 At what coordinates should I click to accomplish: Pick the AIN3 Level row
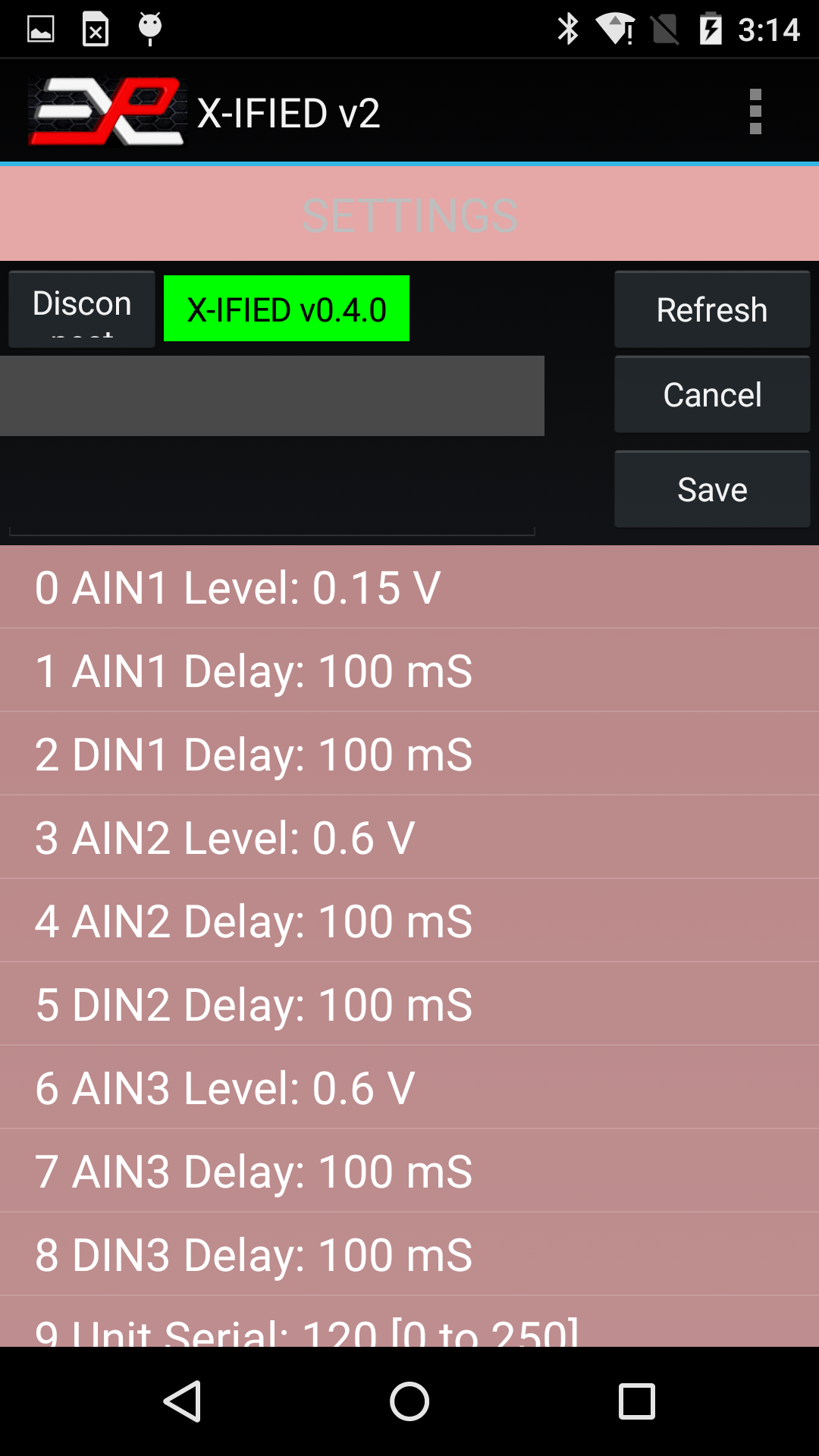tap(409, 1087)
